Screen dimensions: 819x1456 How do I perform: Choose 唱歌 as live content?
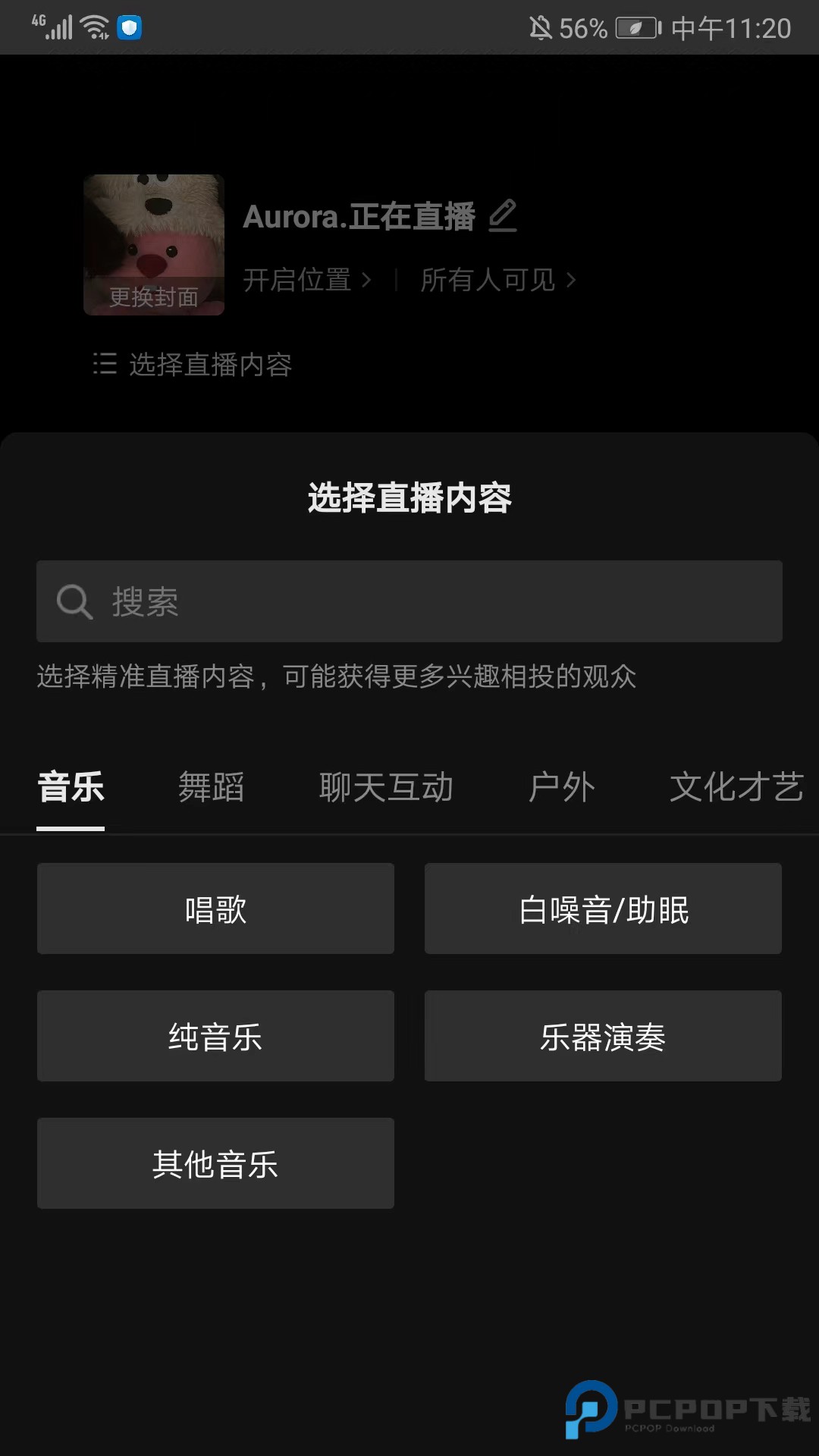click(215, 908)
